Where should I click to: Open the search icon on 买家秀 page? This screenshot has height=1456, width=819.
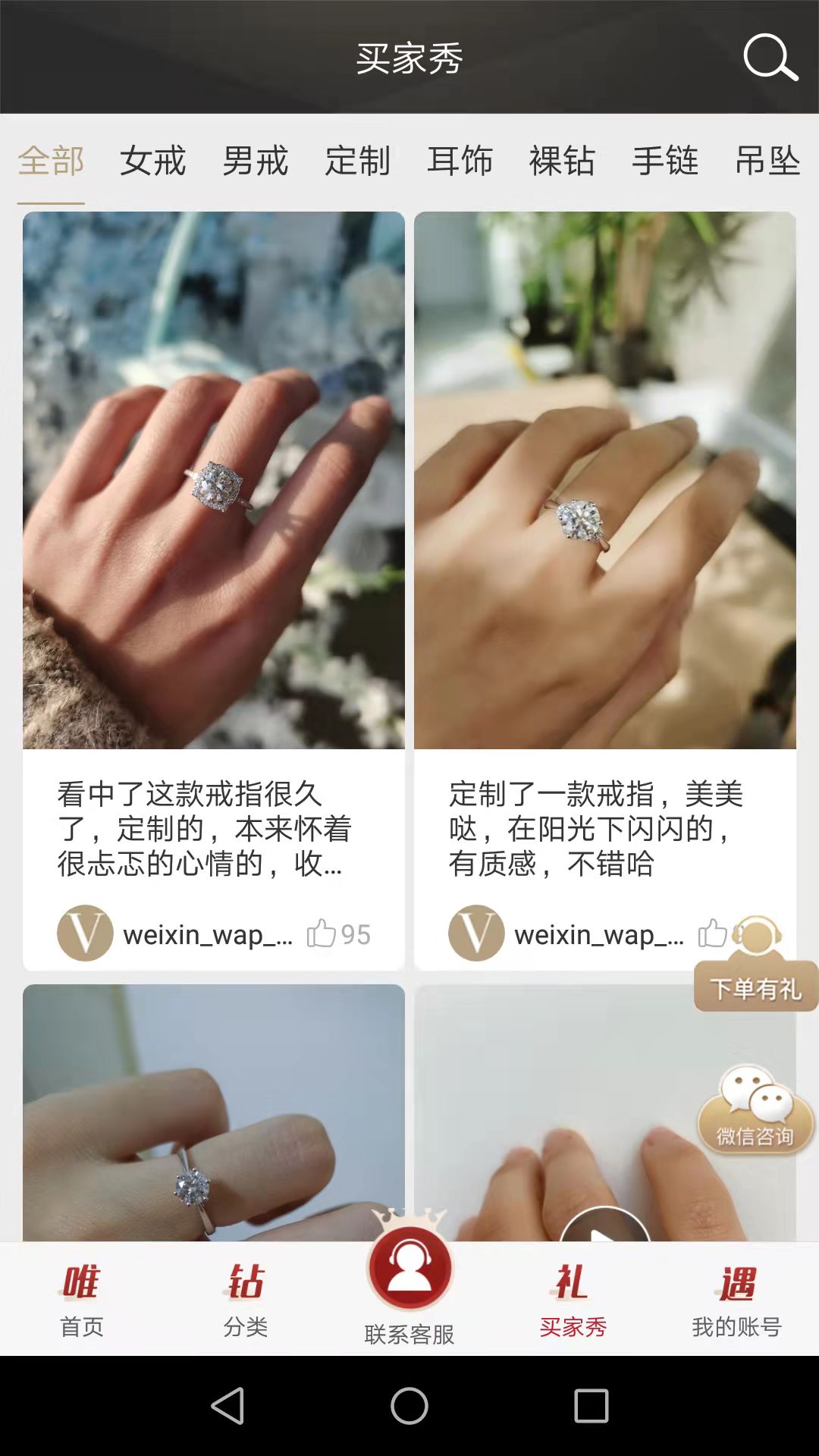[769, 59]
